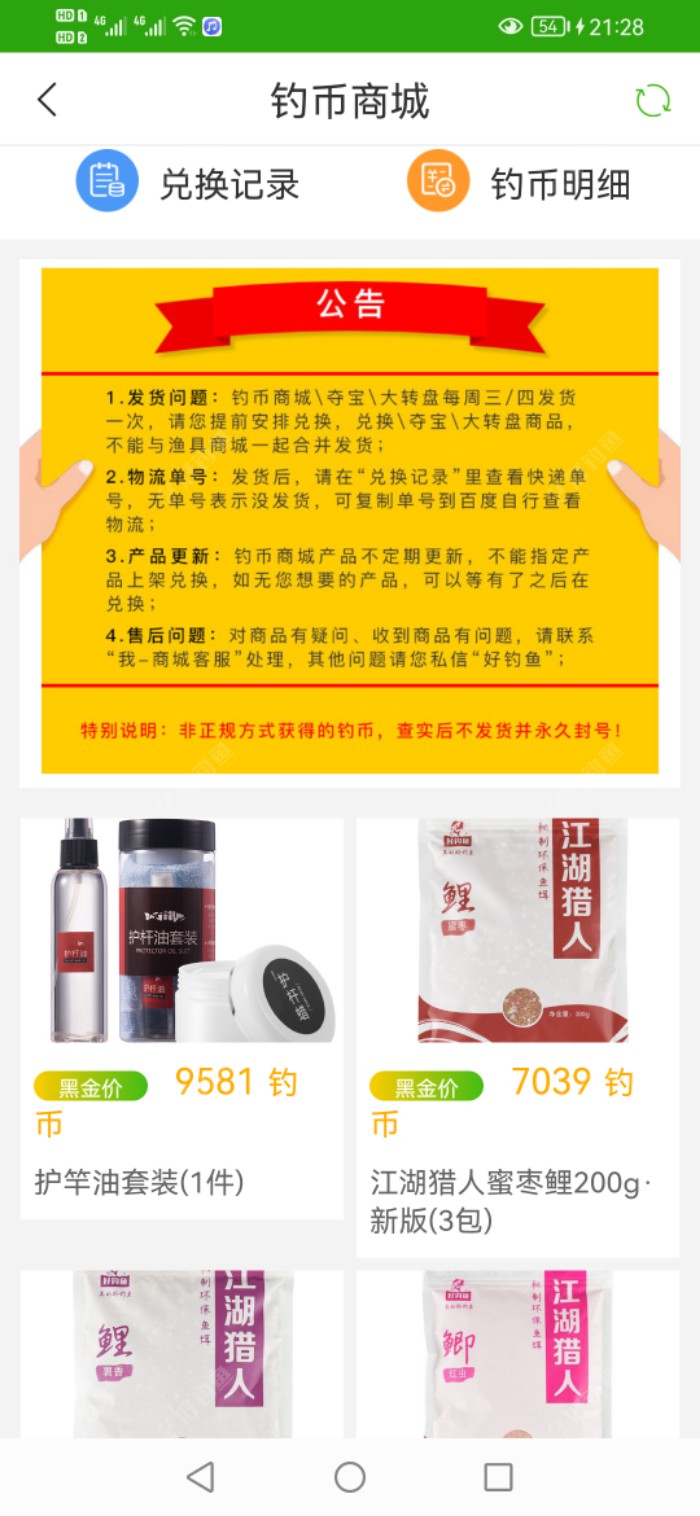Viewport: 700px width, 1516px height.
Task: Open the 公告 announcement banner
Action: (x=350, y=521)
